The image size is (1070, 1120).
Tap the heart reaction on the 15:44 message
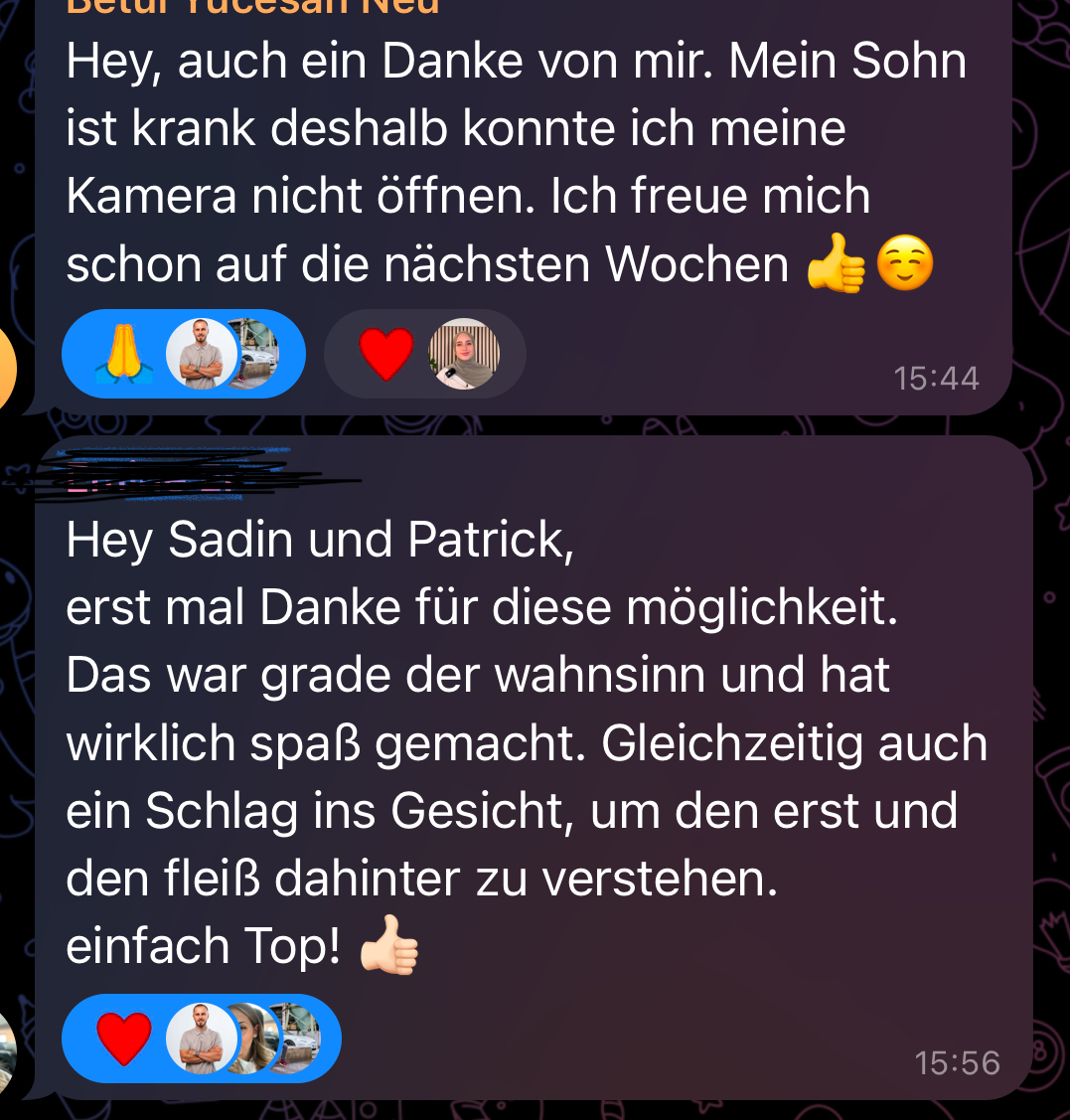pyautogui.click(x=386, y=355)
